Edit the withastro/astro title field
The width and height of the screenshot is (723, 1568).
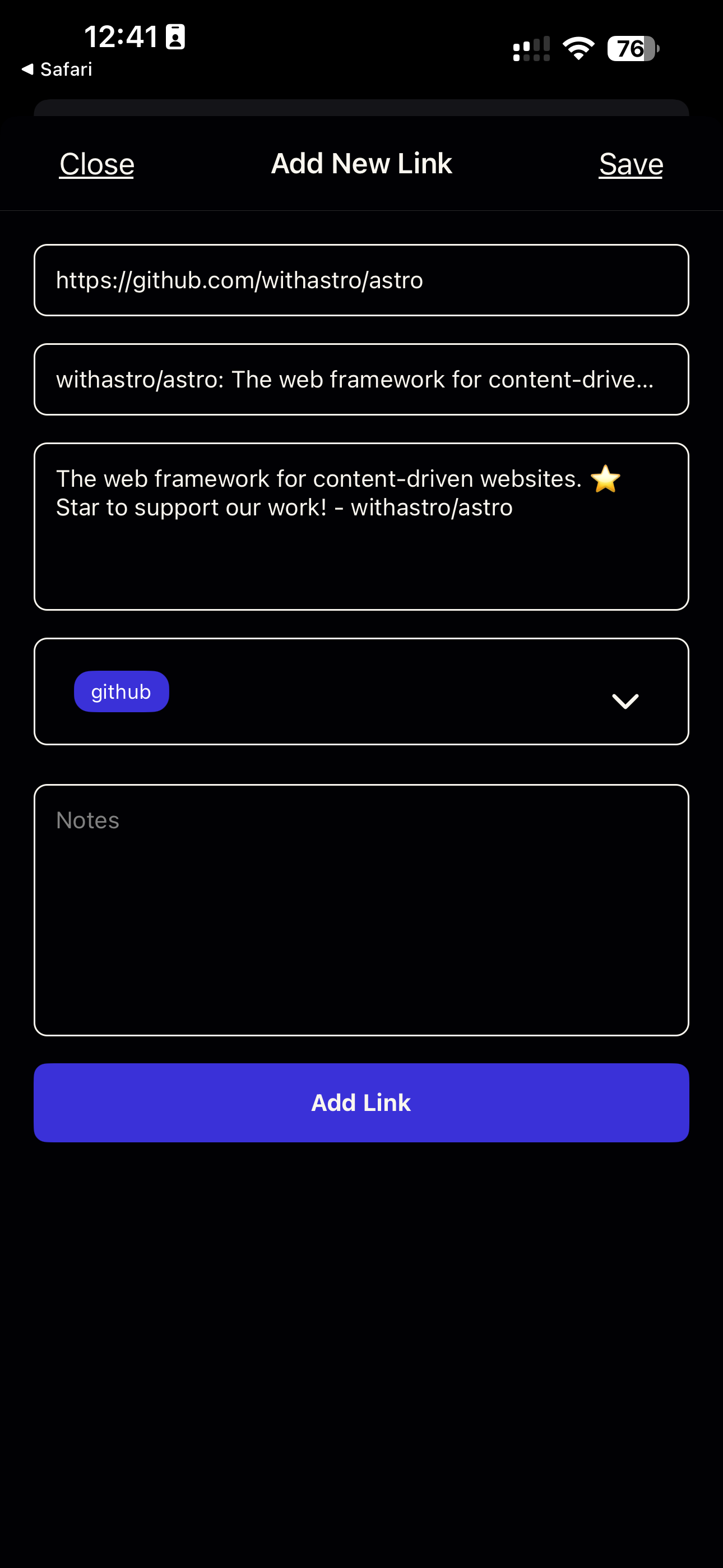coord(361,379)
